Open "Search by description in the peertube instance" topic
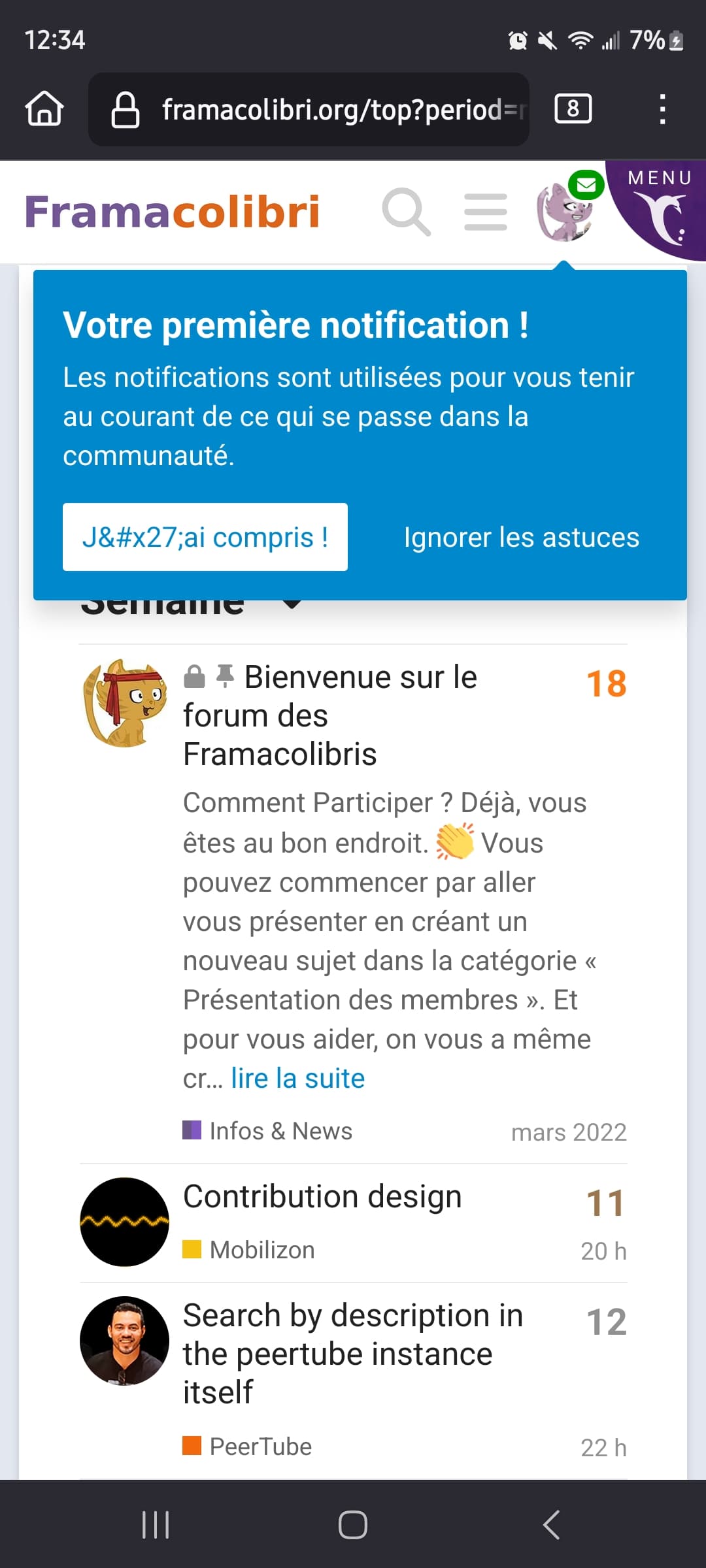The height and width of the screenshot is (1568, 706). (353, 1354)
